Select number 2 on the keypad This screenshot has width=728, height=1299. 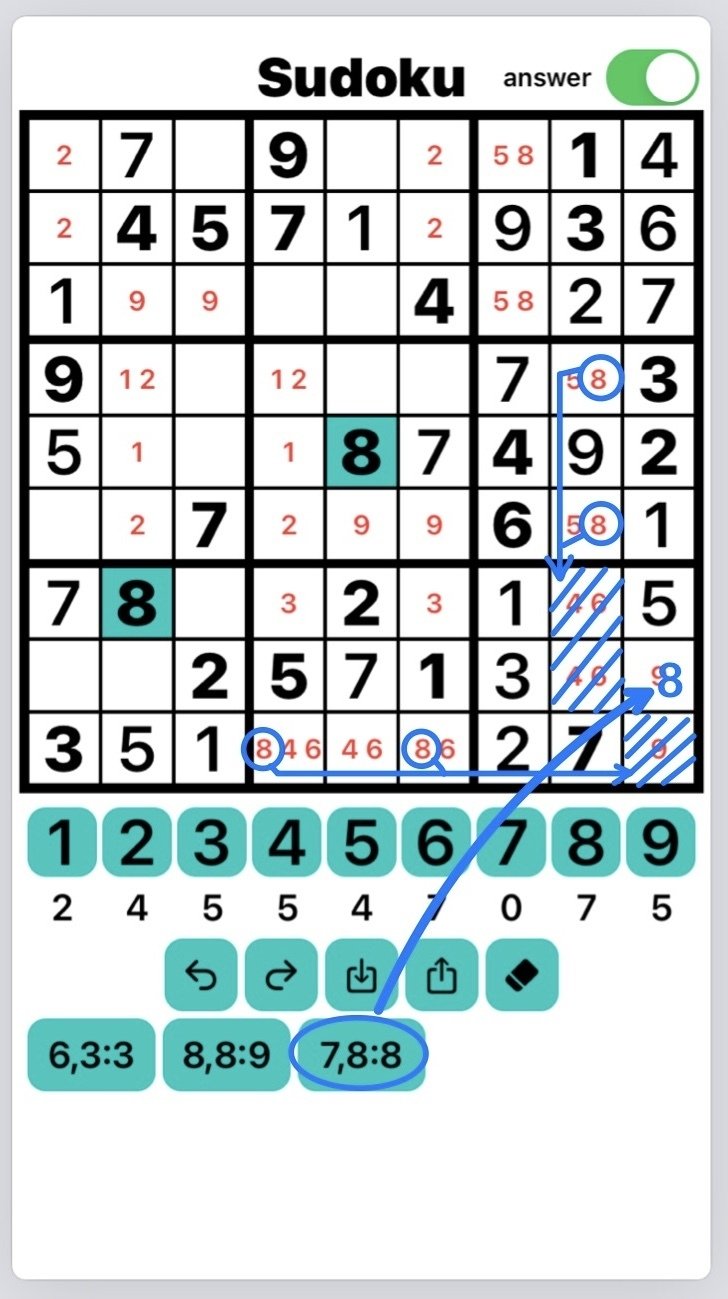coord(137,843)
